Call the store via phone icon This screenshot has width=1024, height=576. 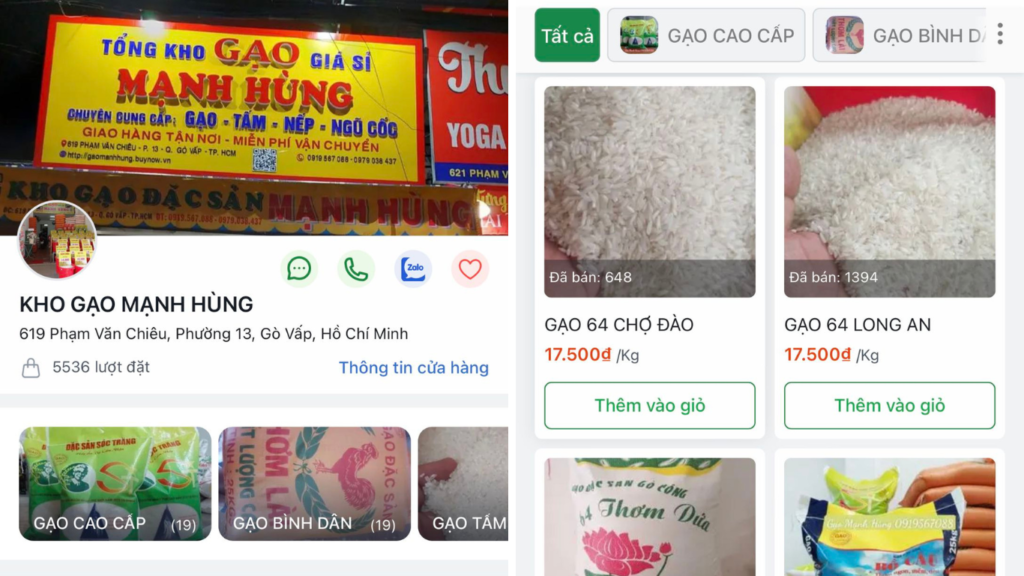[x=356, y=269]
